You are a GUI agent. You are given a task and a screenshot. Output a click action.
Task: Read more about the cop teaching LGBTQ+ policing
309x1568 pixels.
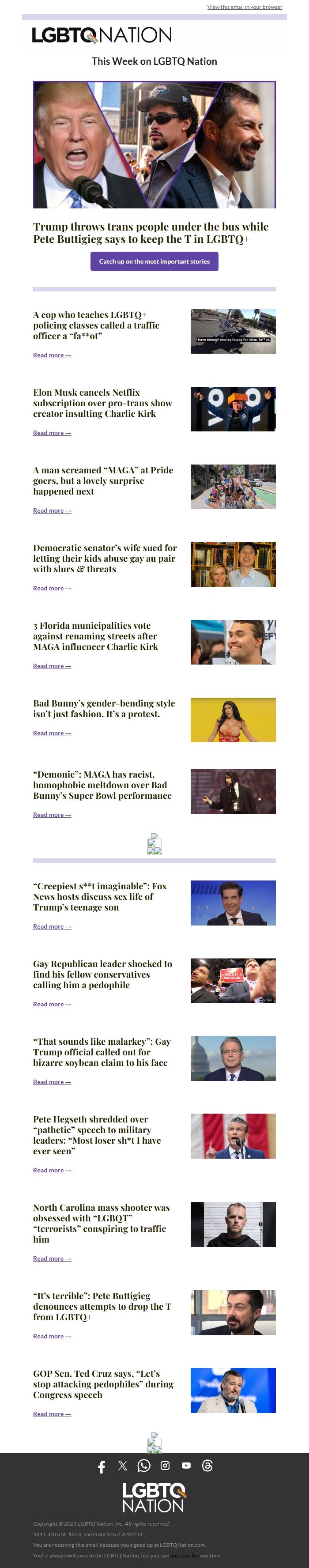53,355
